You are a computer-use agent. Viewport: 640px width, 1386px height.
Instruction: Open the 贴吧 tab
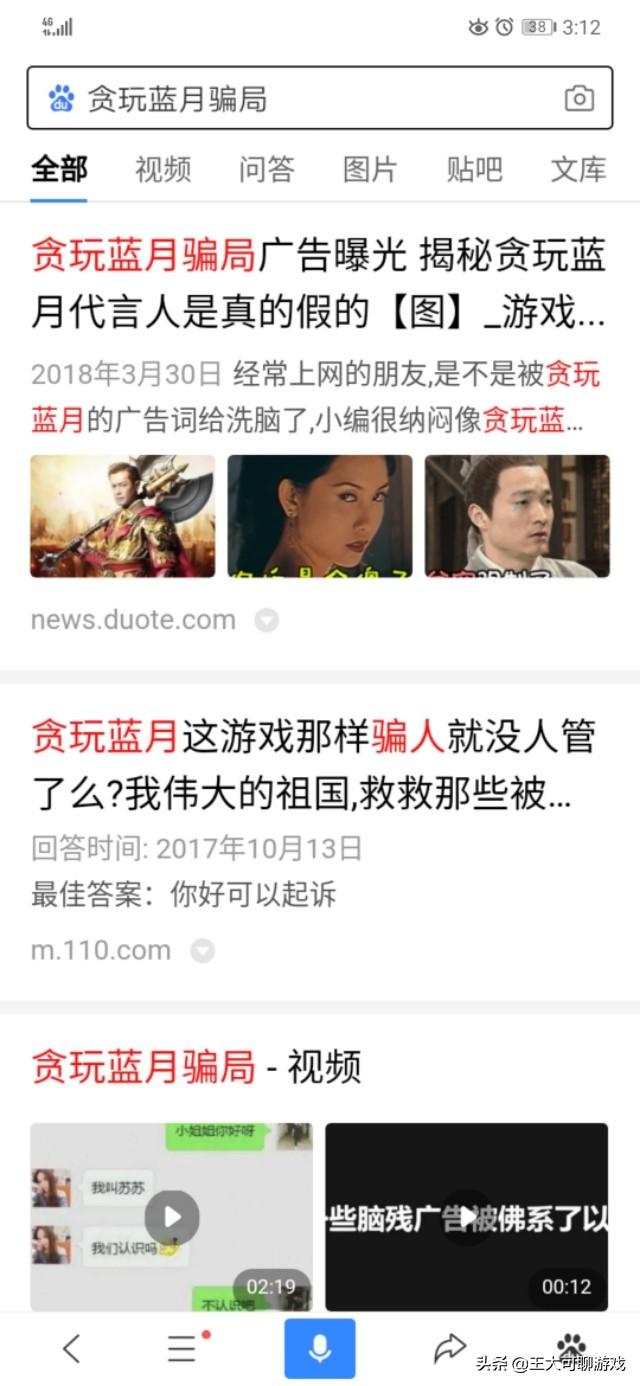tap(474, 169)
